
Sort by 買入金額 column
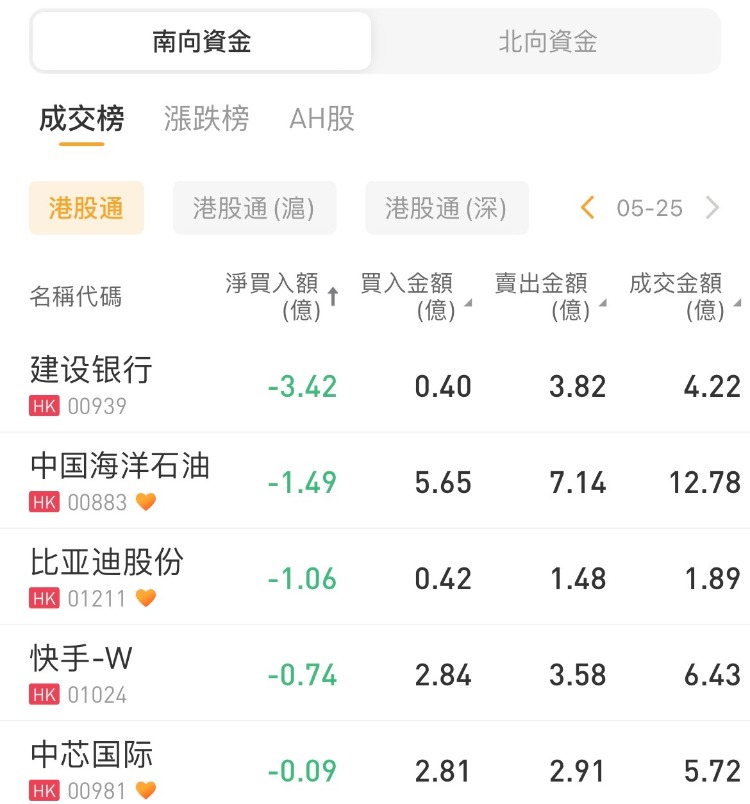tap(415, 297)
